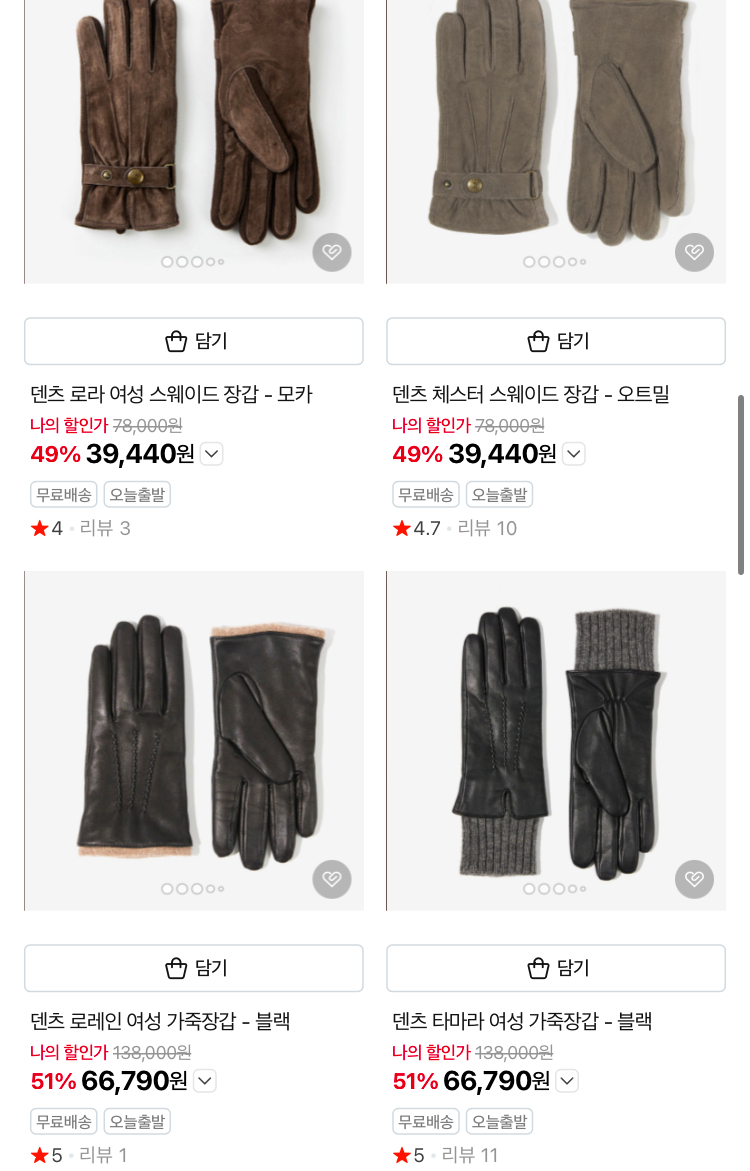Open the 덴츠 로라 여성 스웨이드 장갑 product
This screenshot has height=1171, width=750.
pos(172,394)
